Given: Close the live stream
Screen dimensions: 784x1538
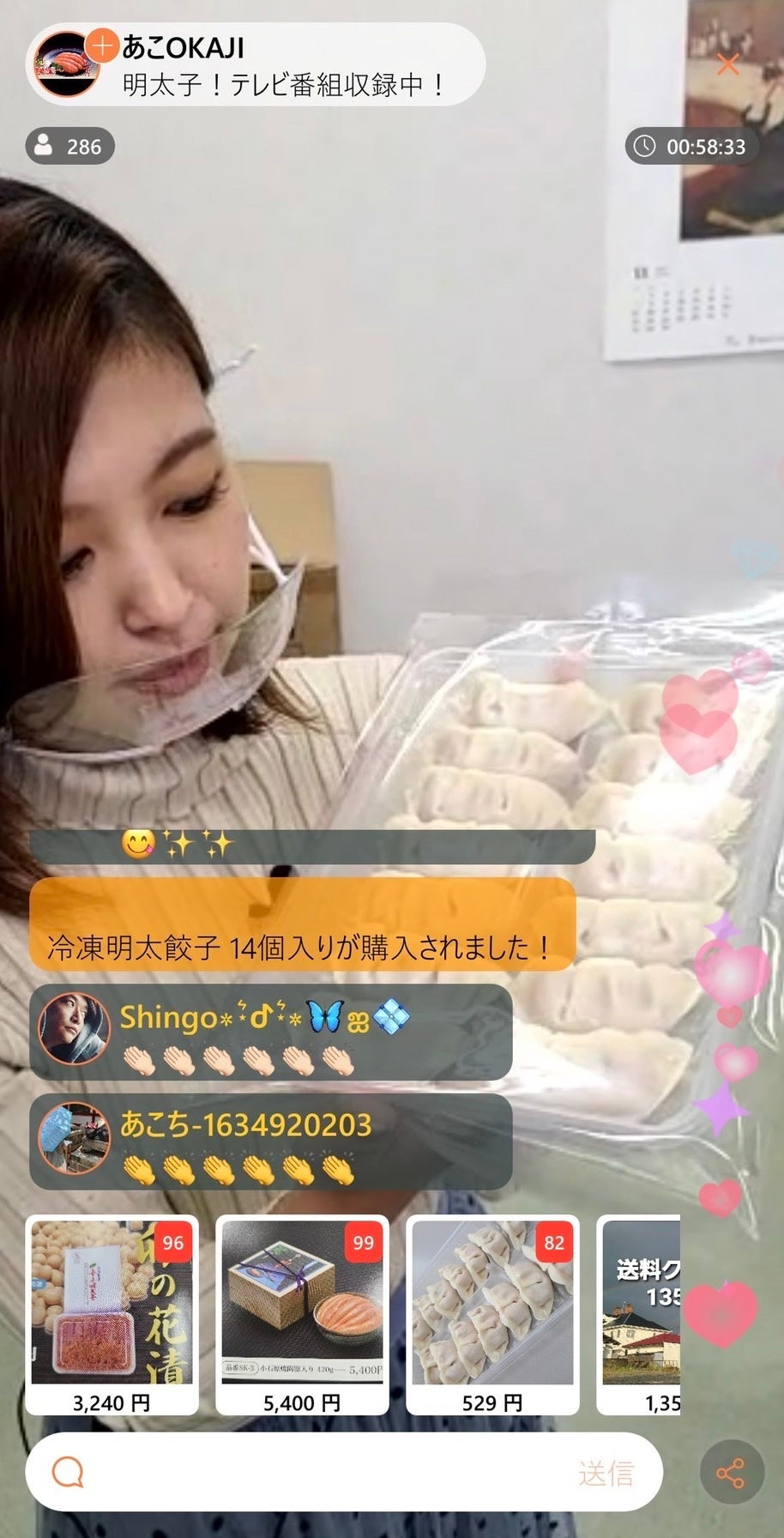Looking at the screenshot, I should tap(727, 64).
